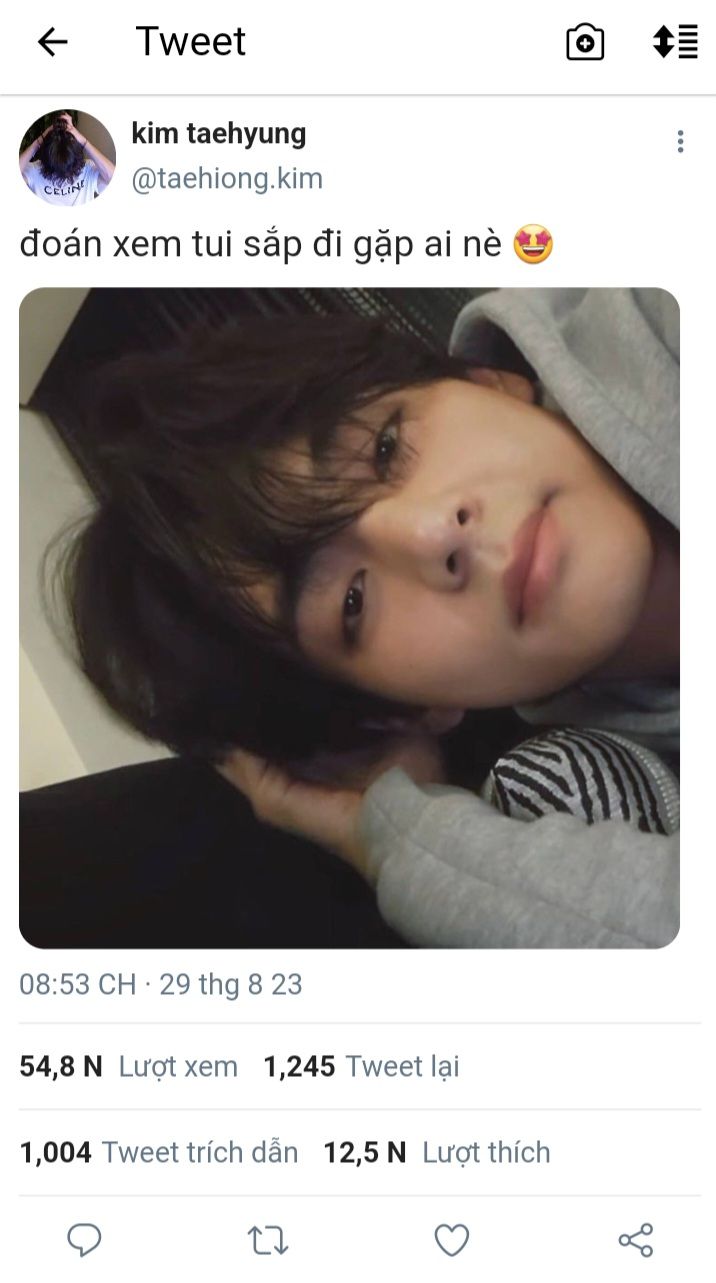
Task: Open the camera icon in the top bar
Action: (x=585, y=42)
